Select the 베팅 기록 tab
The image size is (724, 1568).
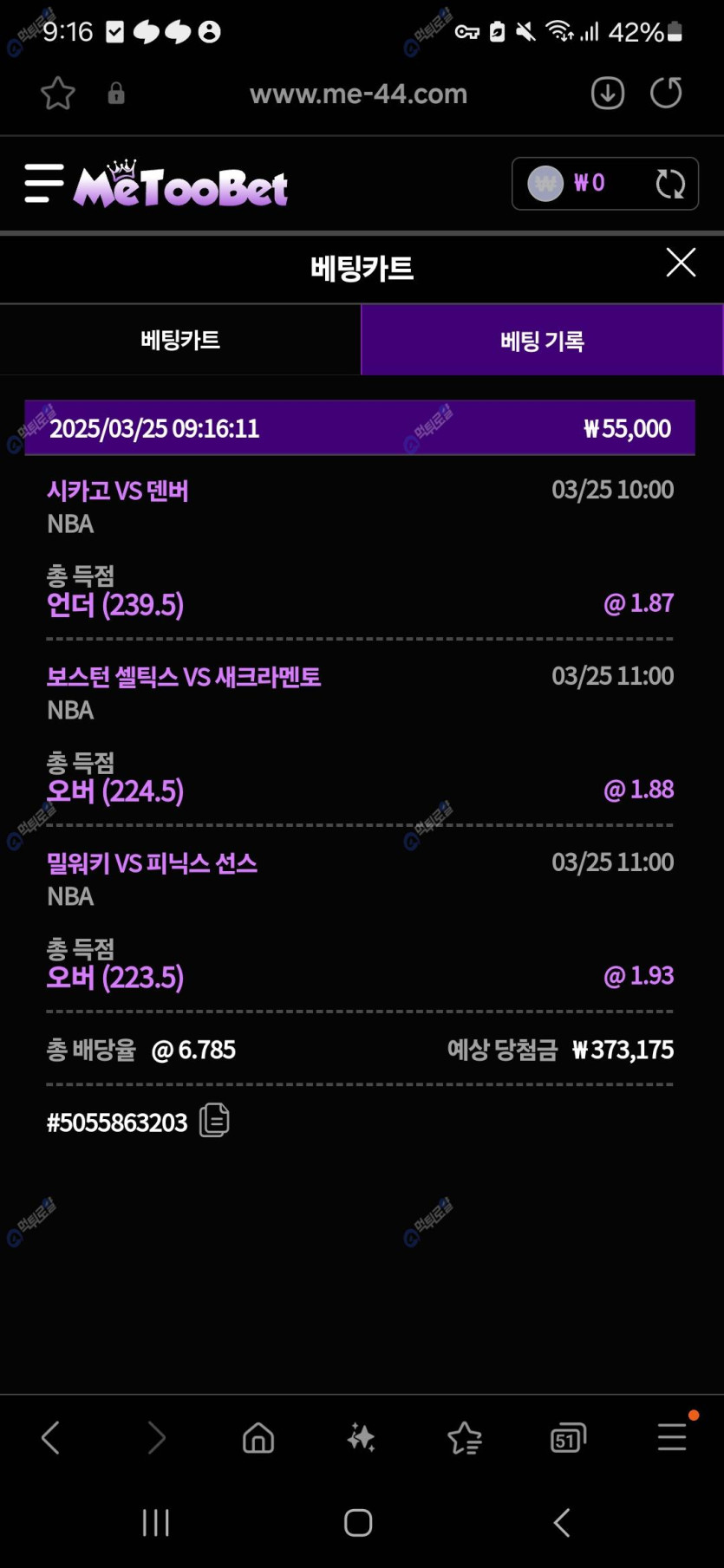coord(542,340)
